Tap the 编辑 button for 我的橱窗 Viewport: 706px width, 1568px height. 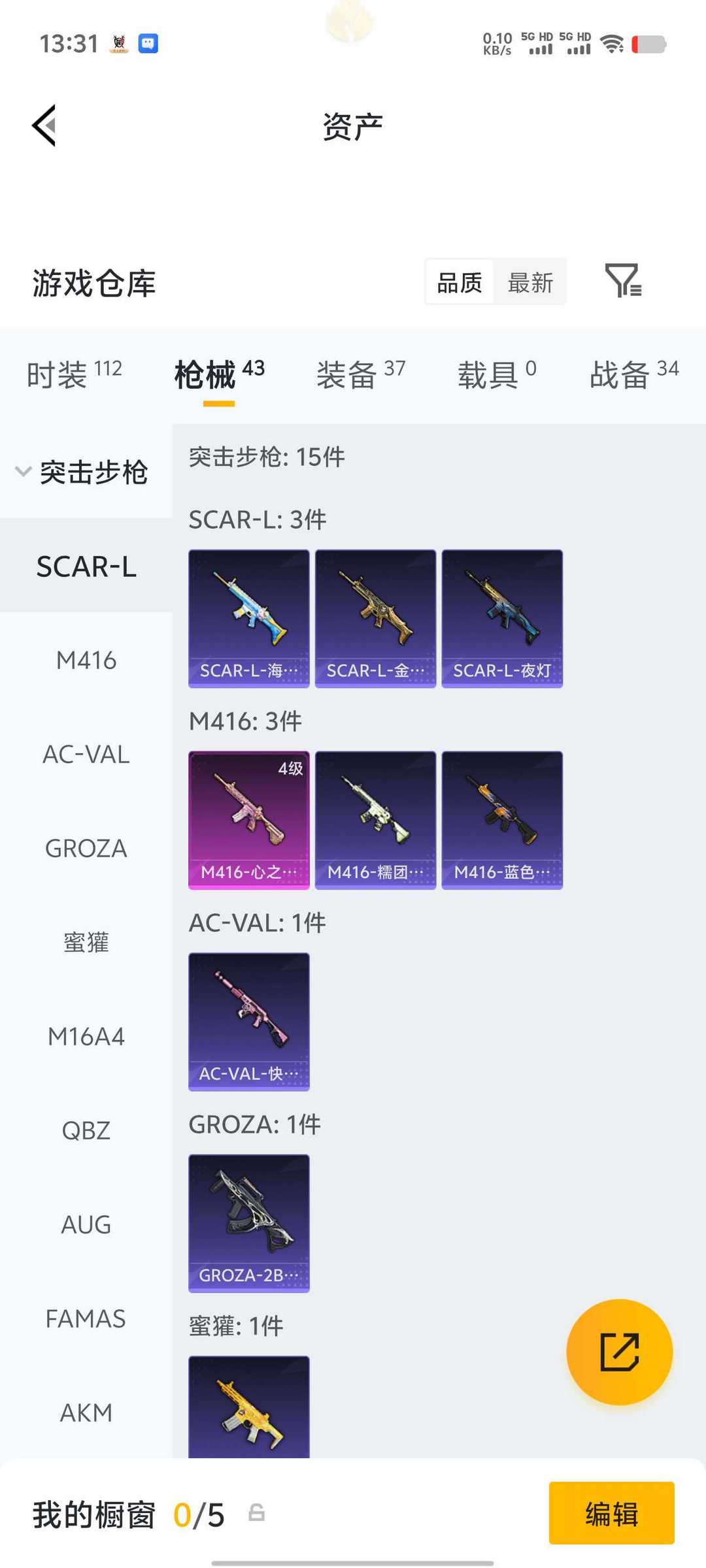pyautogui.click(x=611, y=1514)
